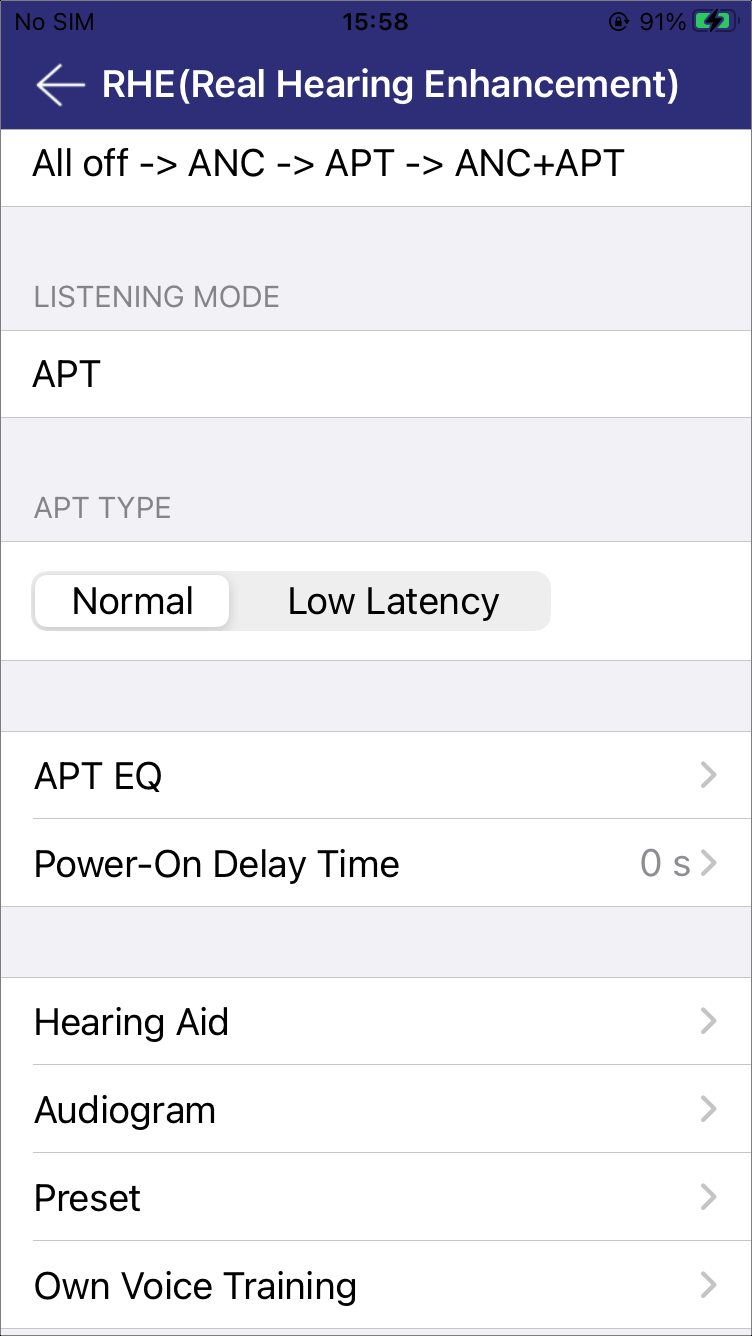The image size is (752, 1336).
Task: Switch to Low Latency APT type
Action: [393, 601]
